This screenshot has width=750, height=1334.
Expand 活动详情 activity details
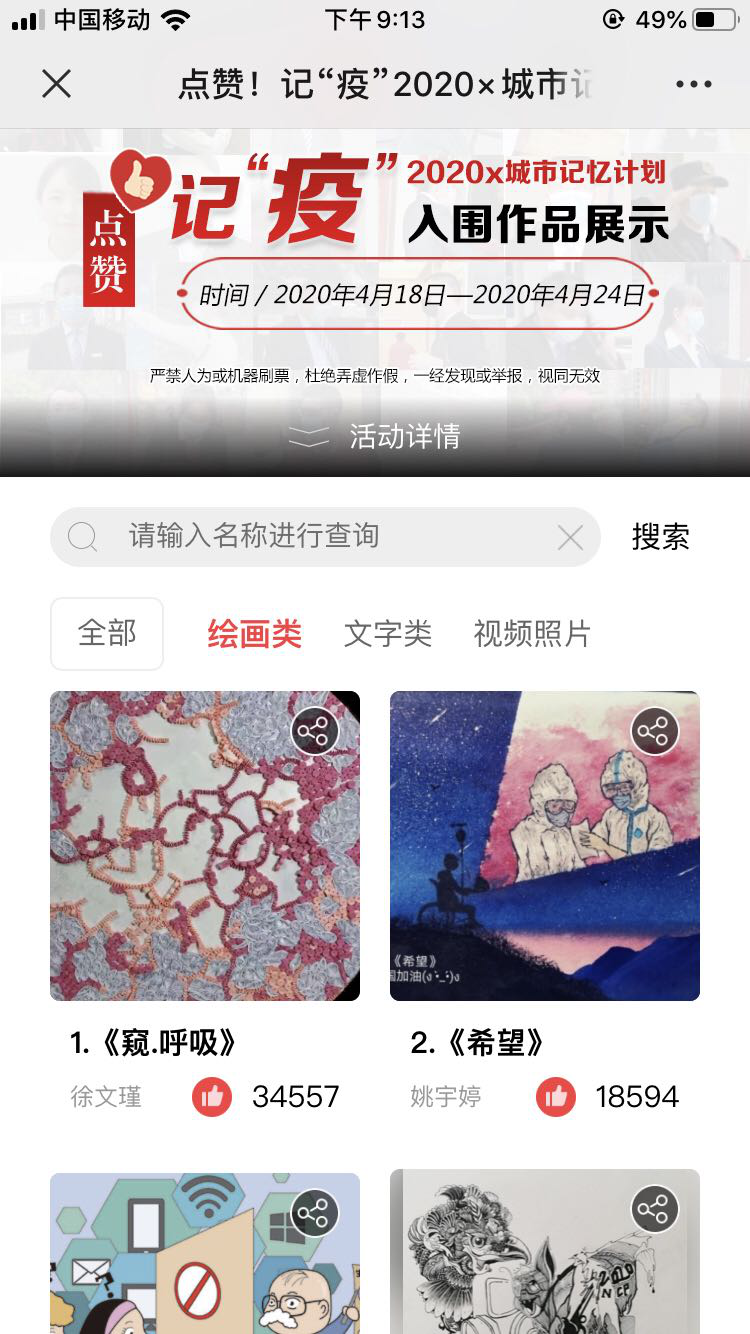(375, 436)
